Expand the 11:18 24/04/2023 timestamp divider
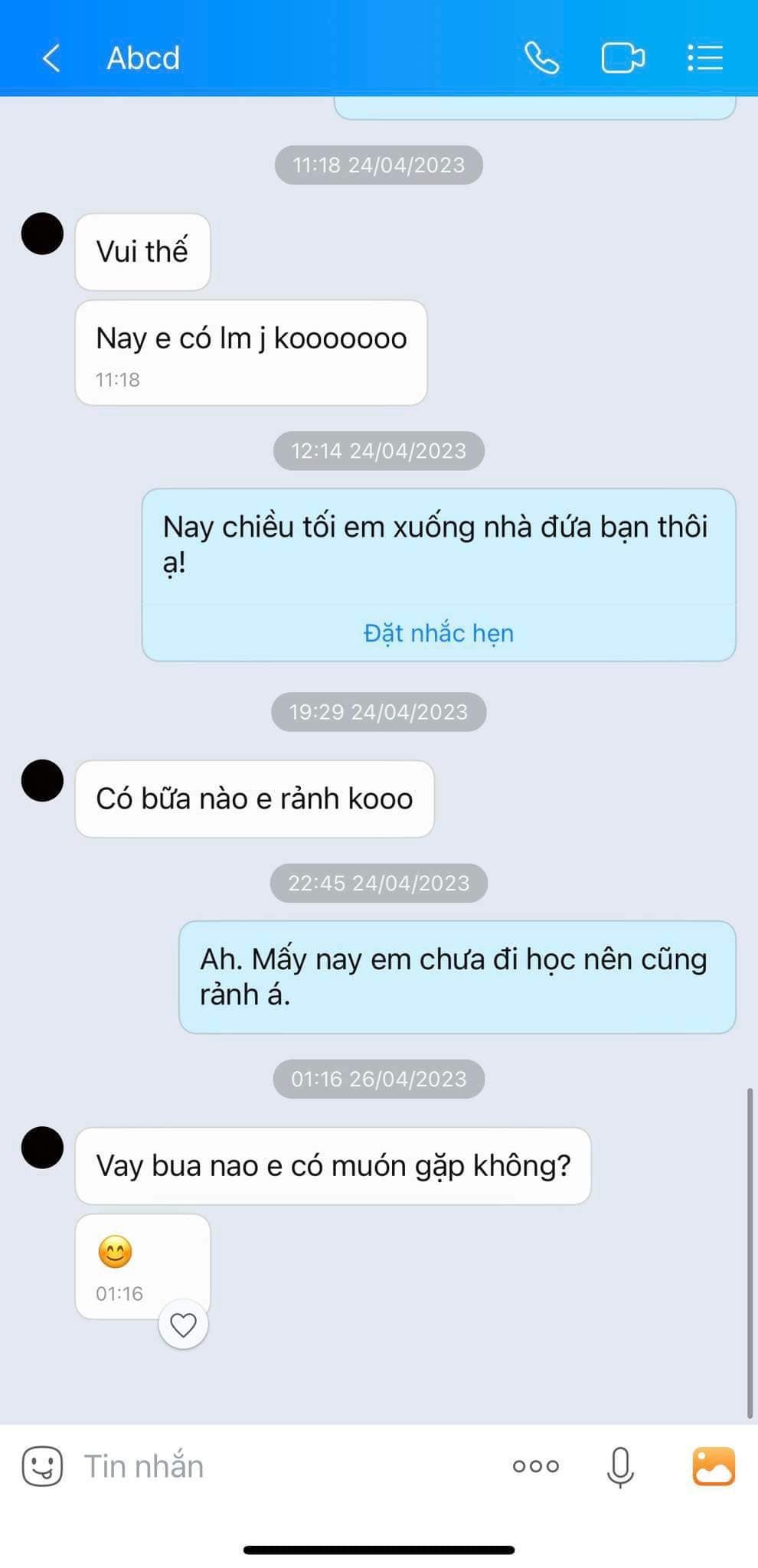758x1568 pixels. pyautogui.click(x=378, y=164)
